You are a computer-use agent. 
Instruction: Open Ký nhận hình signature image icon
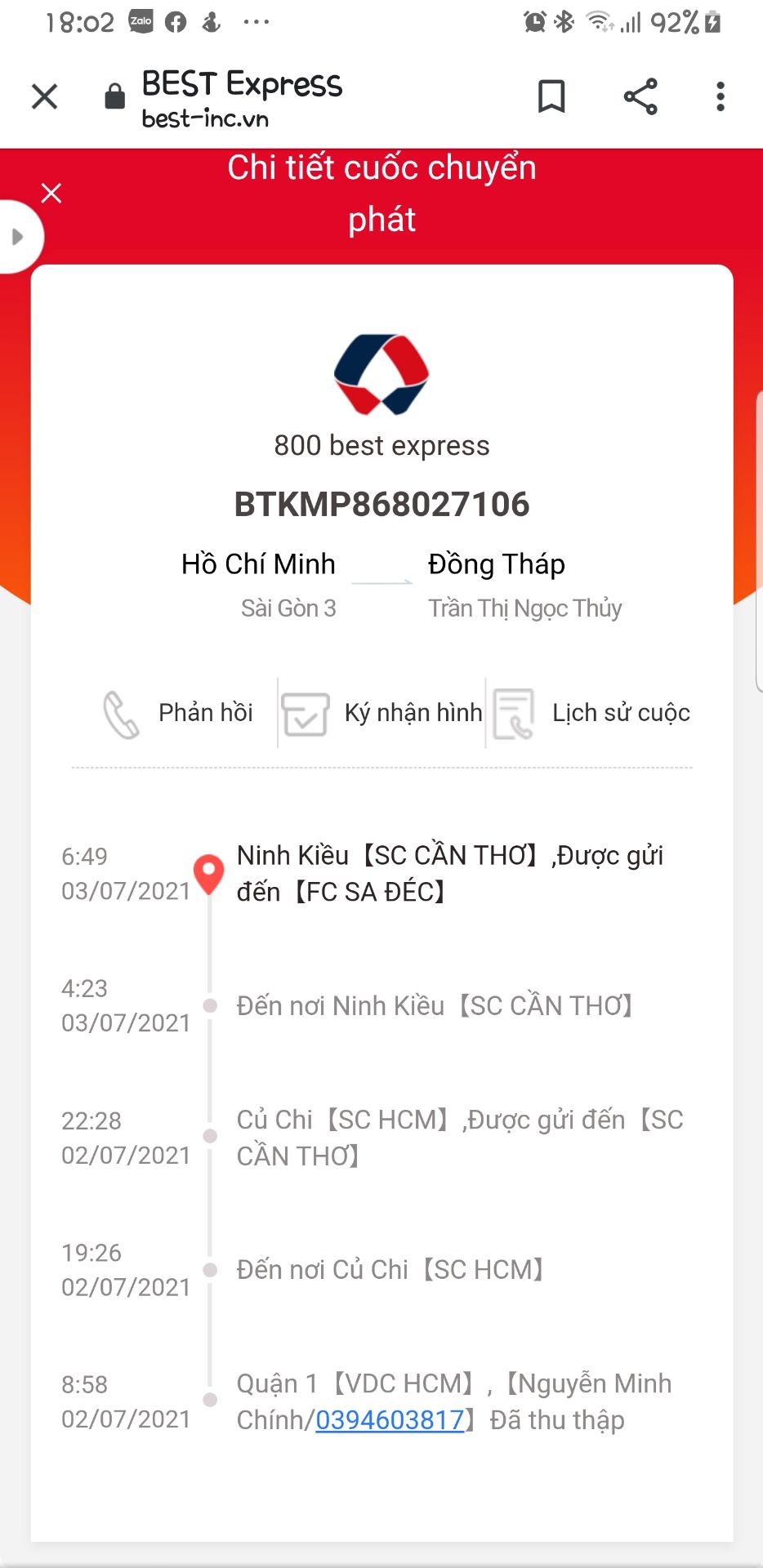tap(306, 715)
